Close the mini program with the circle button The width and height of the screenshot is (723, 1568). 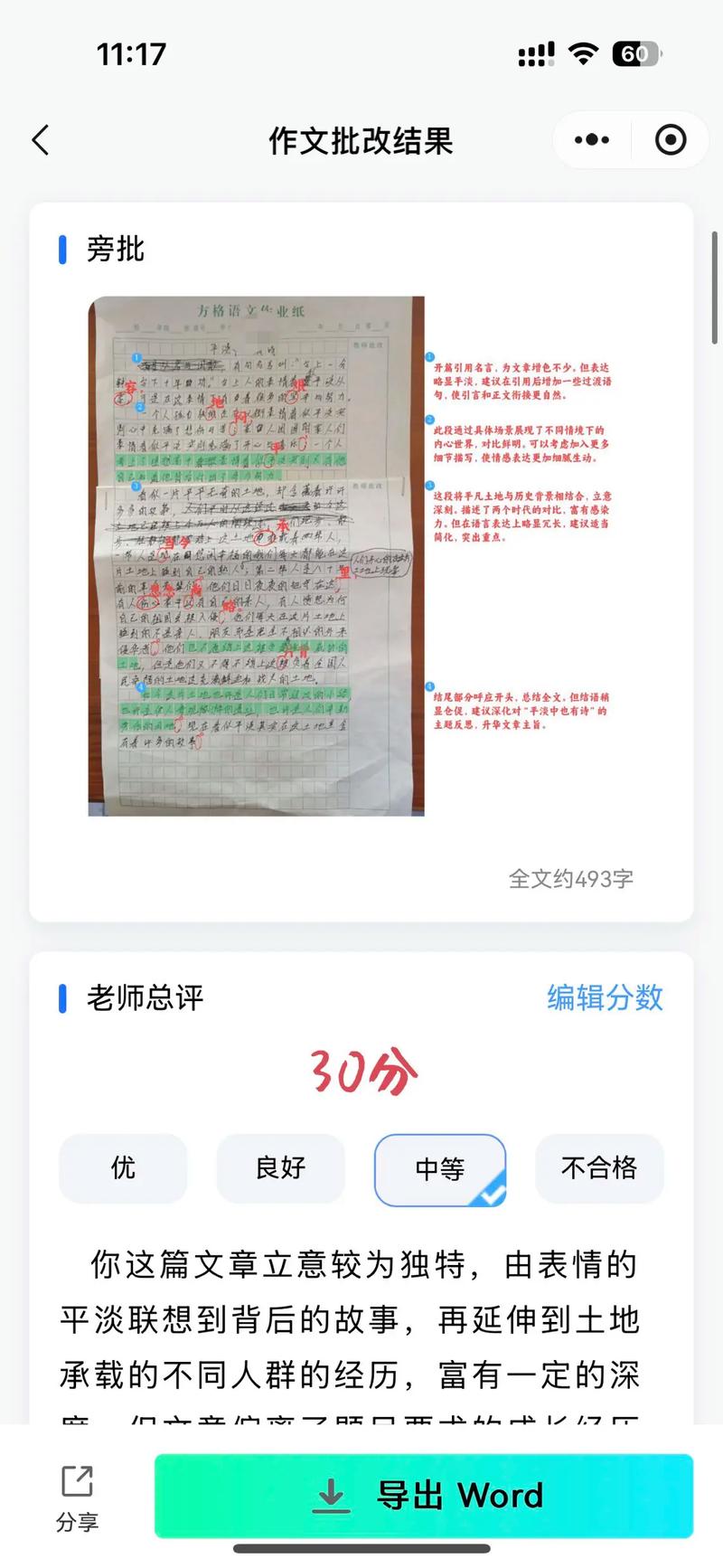pos(671,140)
